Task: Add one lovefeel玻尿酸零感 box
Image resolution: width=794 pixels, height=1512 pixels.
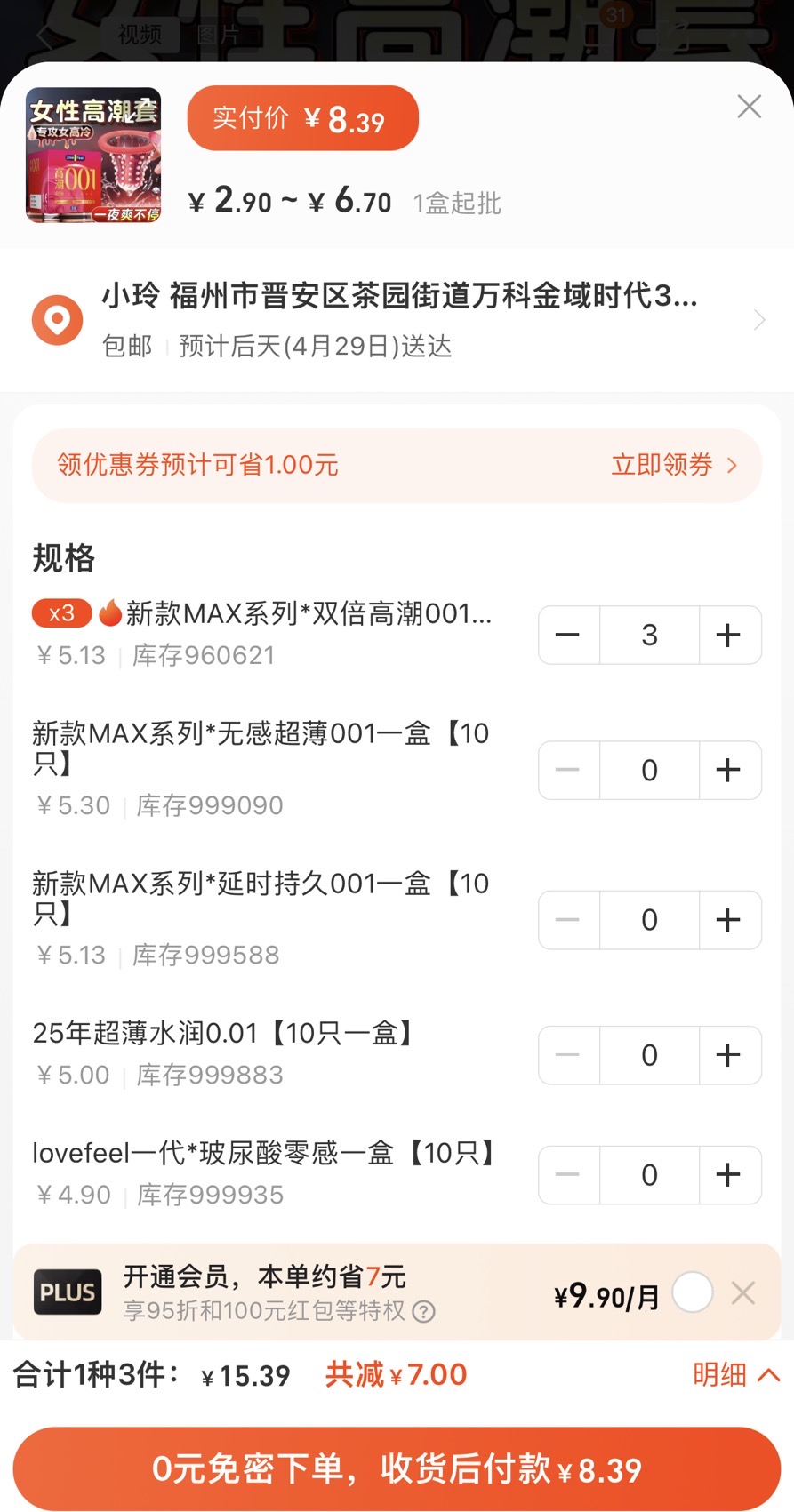Action: (x=729, y=1175)
